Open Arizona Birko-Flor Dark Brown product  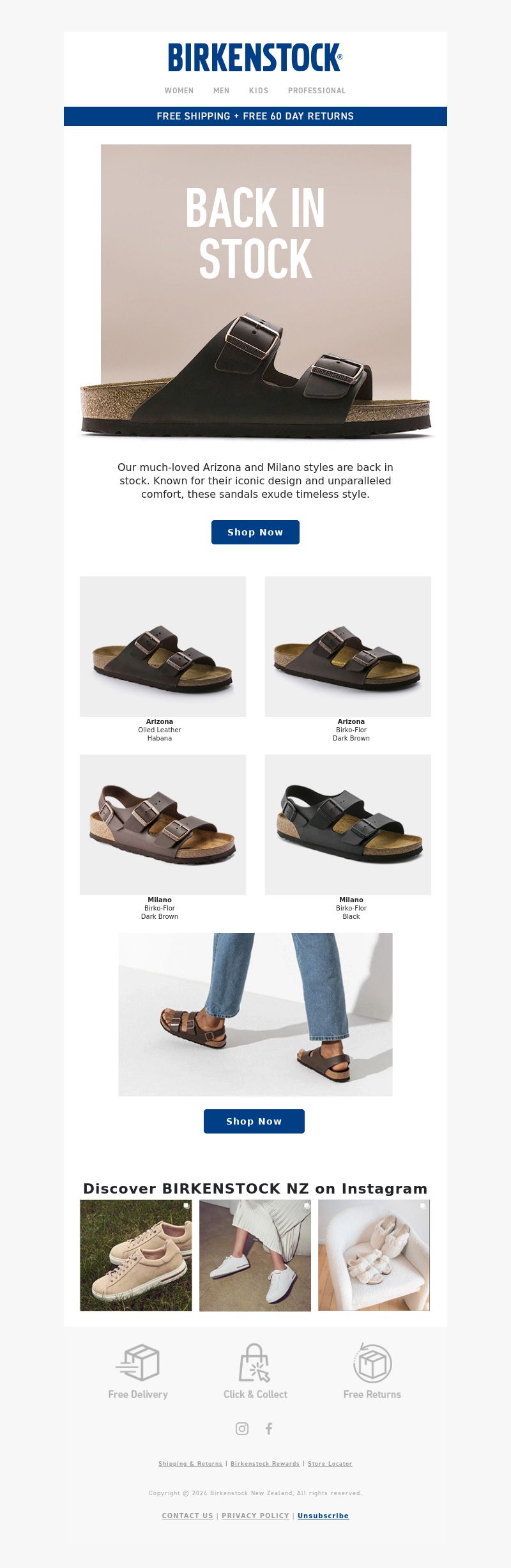(x=348, y=647)
